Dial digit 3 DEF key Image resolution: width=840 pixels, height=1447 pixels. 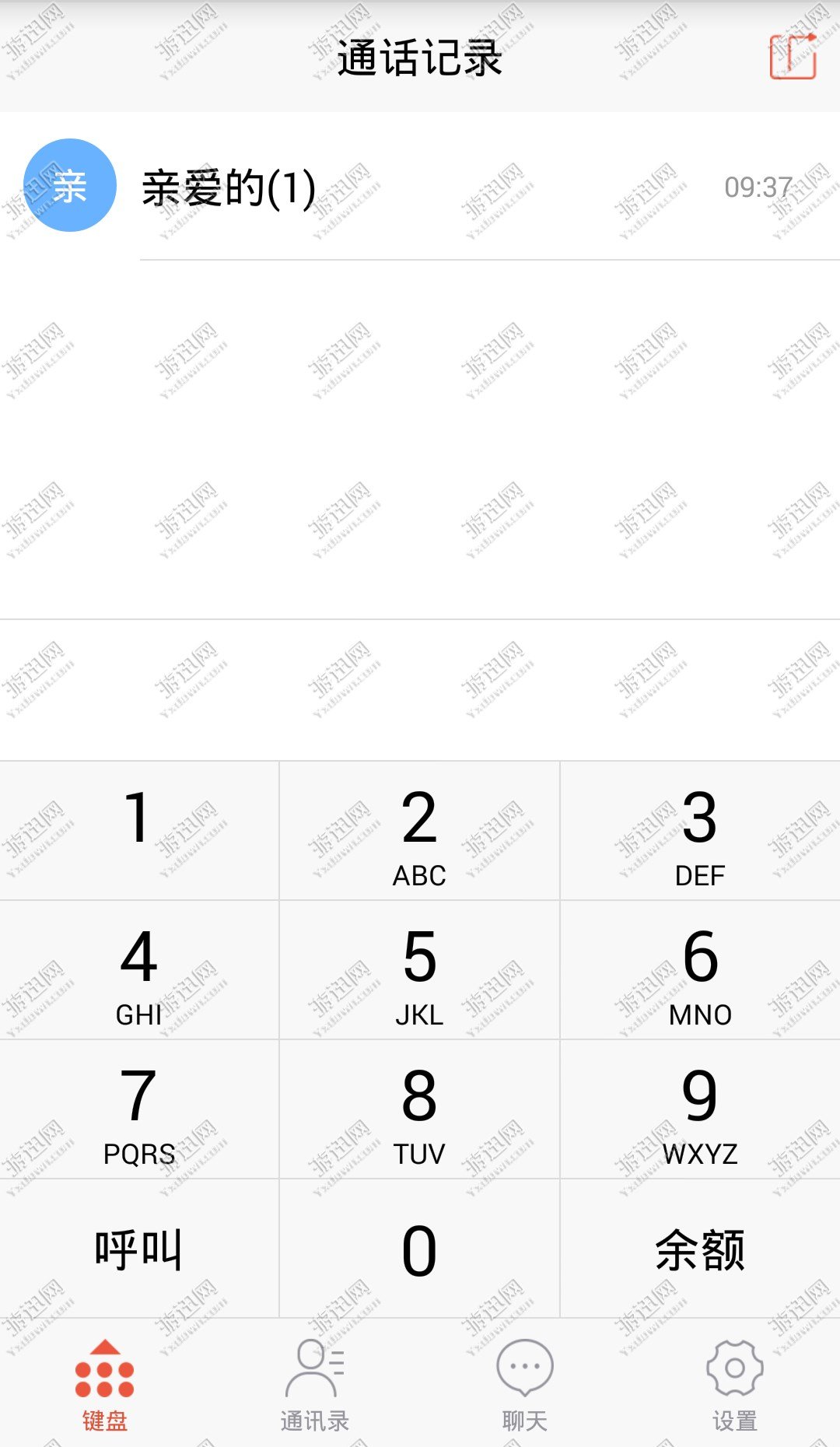click(700, 831)
